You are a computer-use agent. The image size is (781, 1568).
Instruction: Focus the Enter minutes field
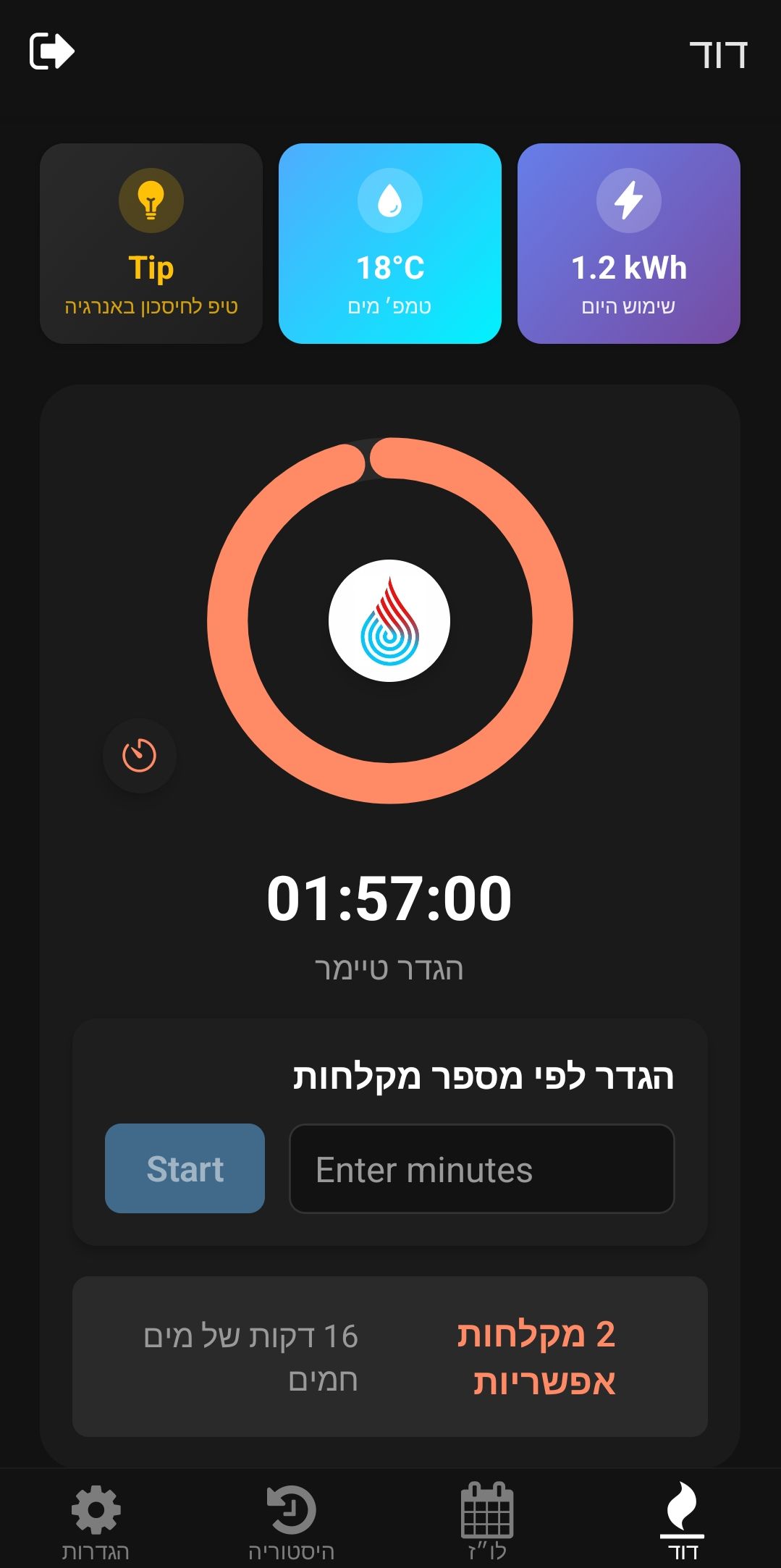point(481,1168)
